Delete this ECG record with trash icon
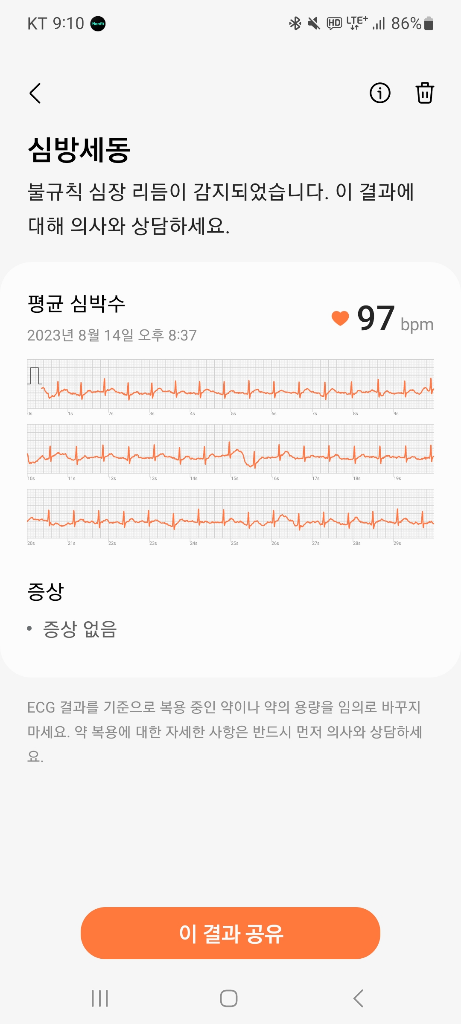 (424, 93)
